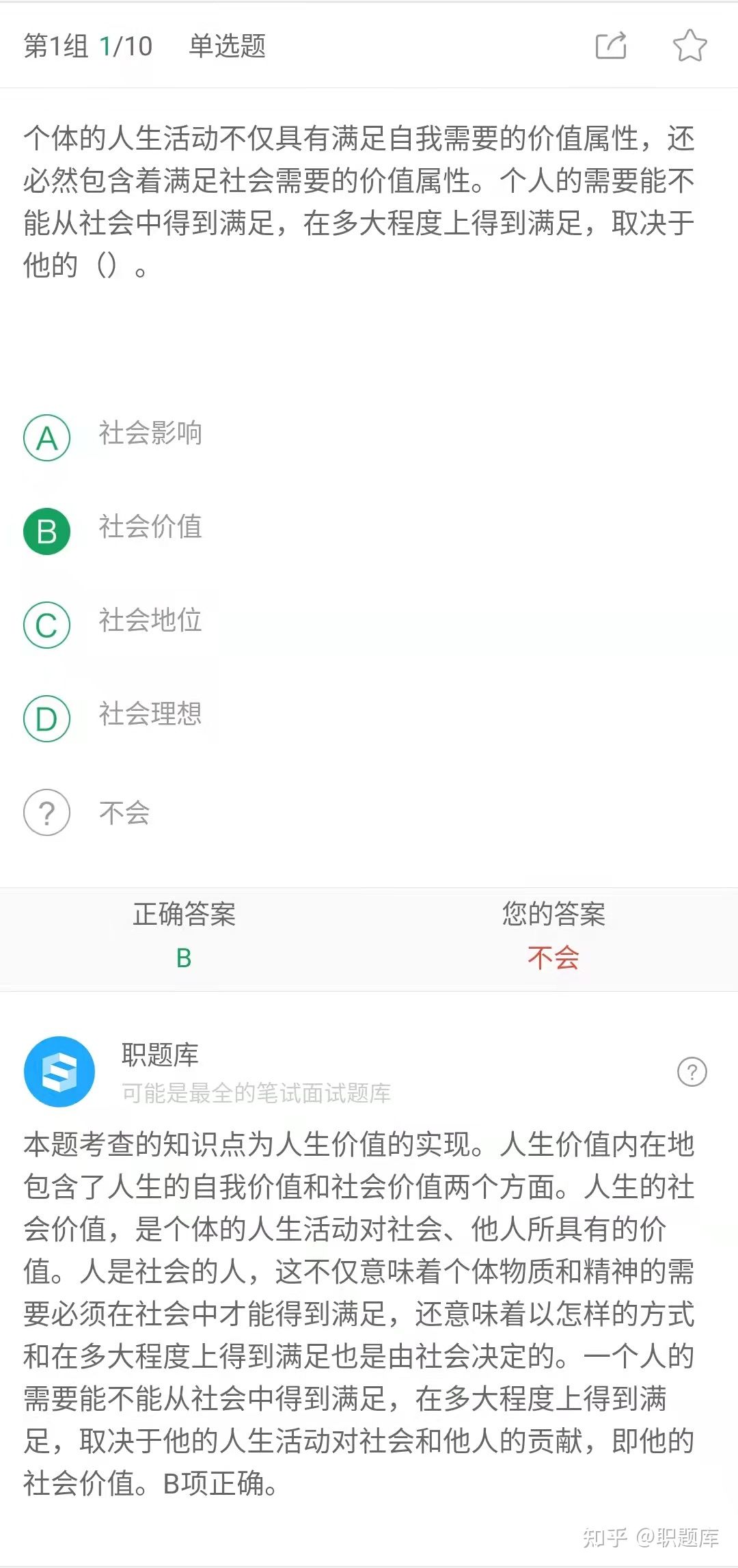Tap the green B circle of the correct option
The width and height of the screenshot is (738, 1568).
[x=46, y=532]
